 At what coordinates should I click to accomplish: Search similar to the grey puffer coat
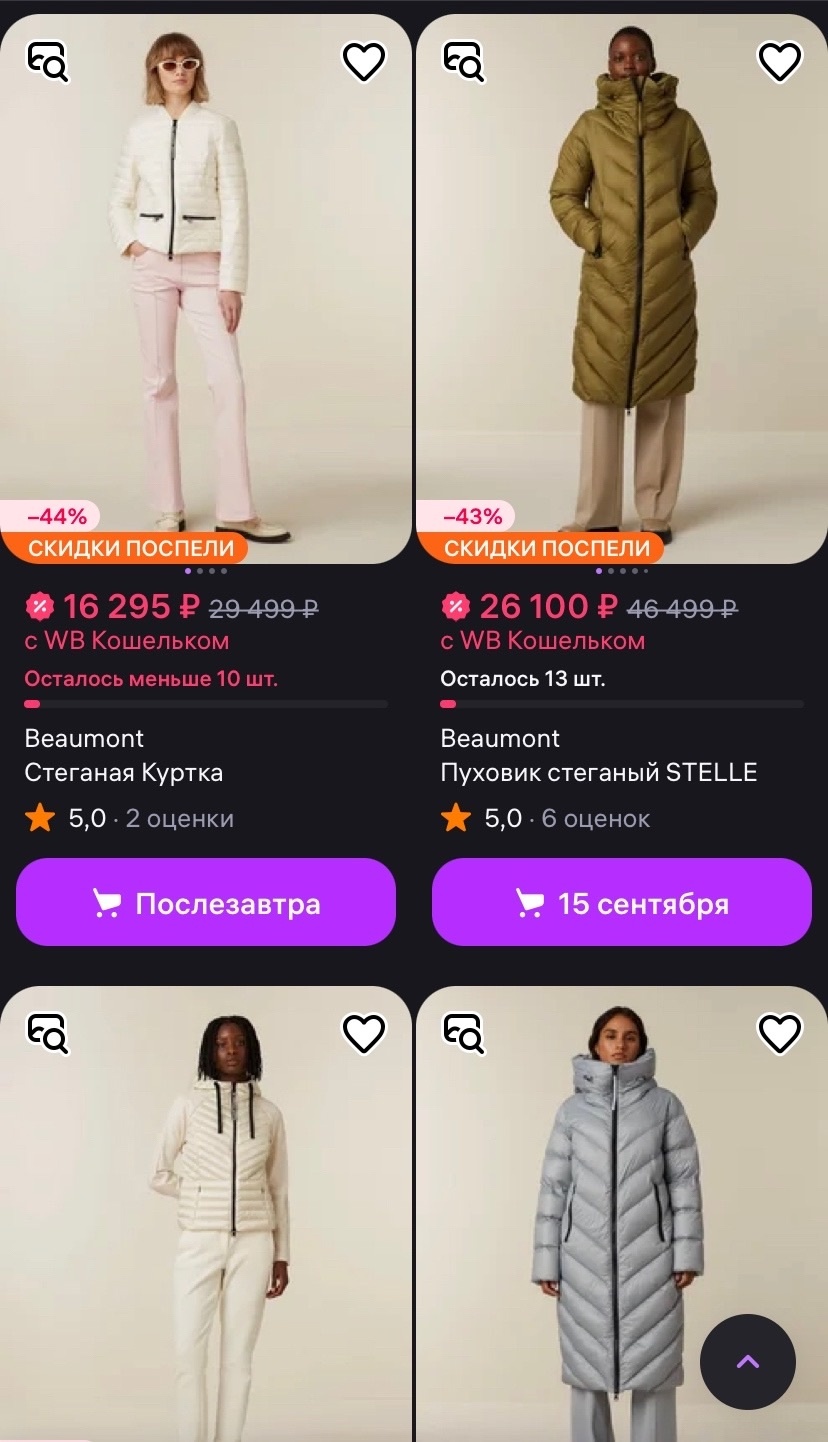[463, 1033]
